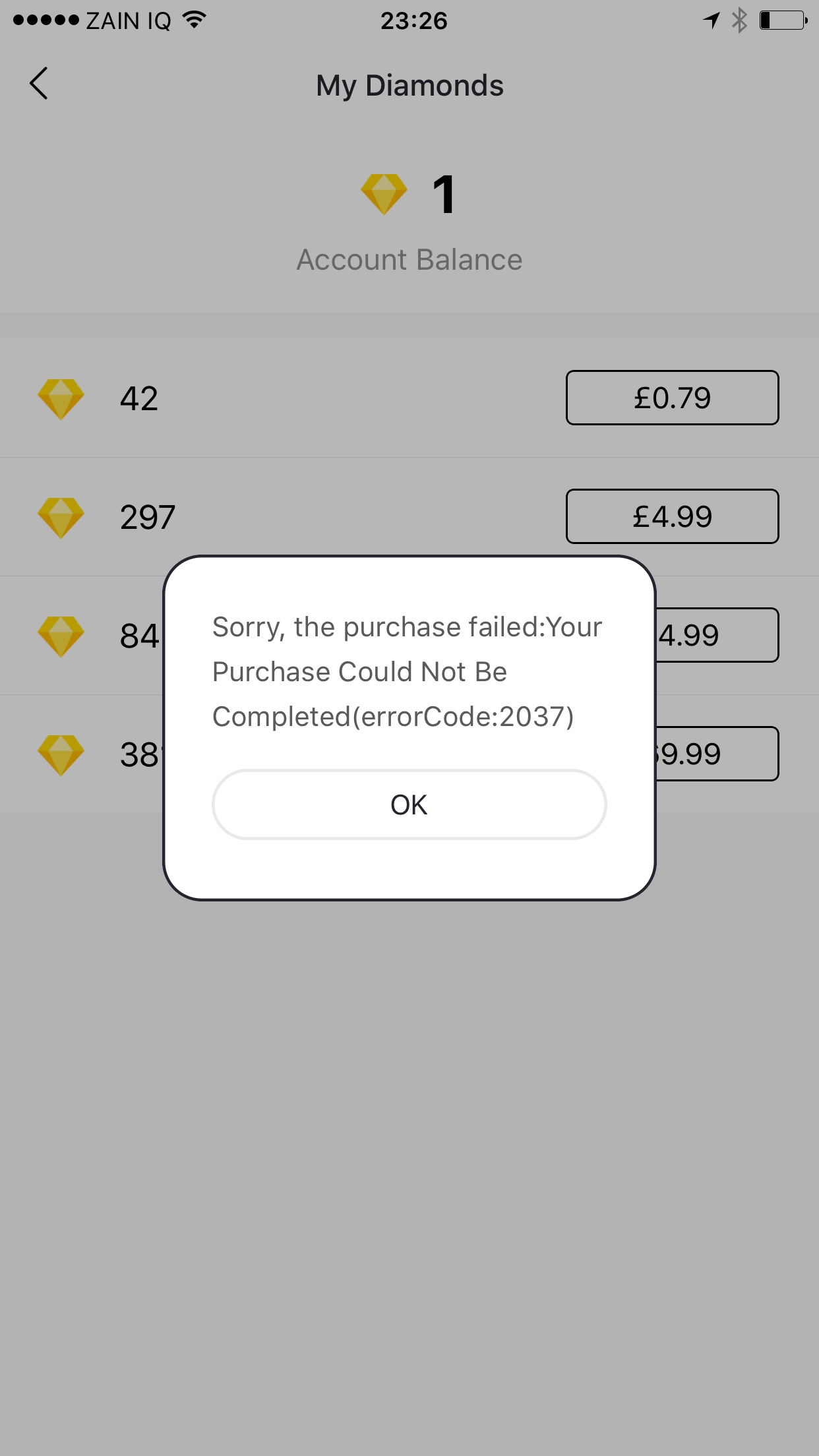
Task: Buy 42 diamonds for £0.79
Action: (x=672, y=398)
